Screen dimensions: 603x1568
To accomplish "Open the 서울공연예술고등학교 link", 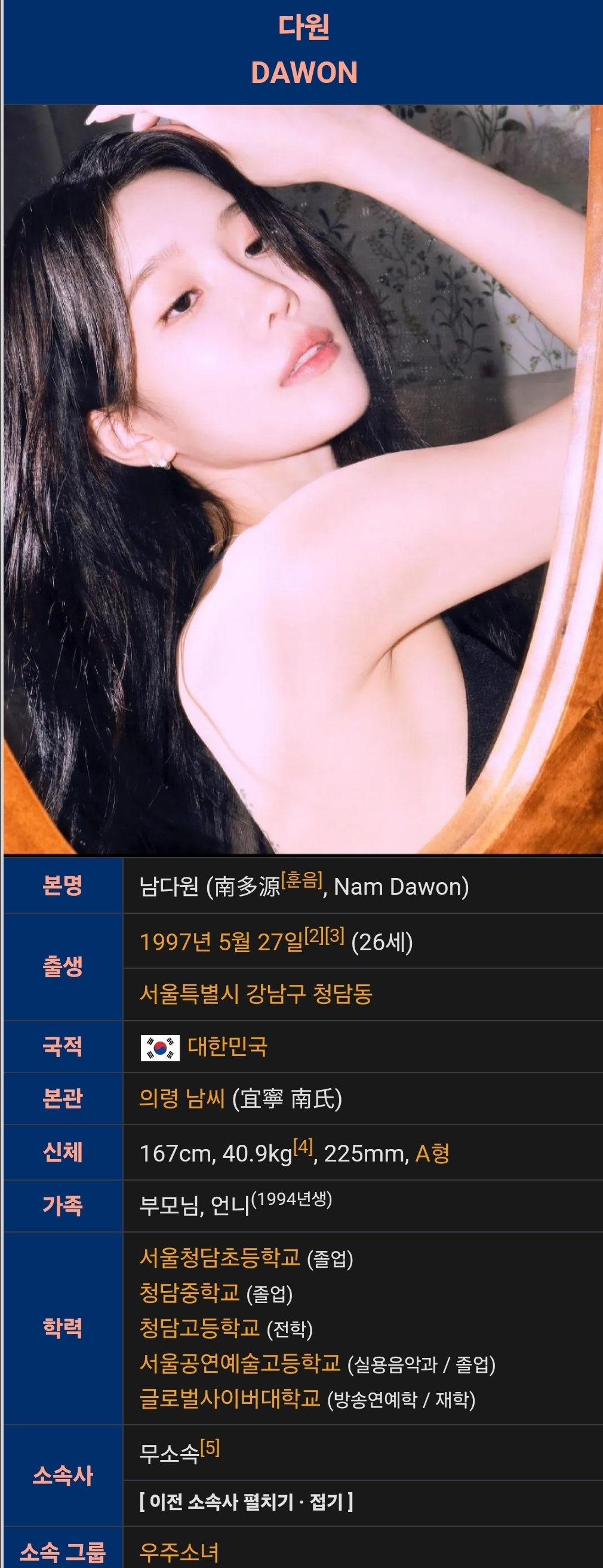I will (240, 1363).
